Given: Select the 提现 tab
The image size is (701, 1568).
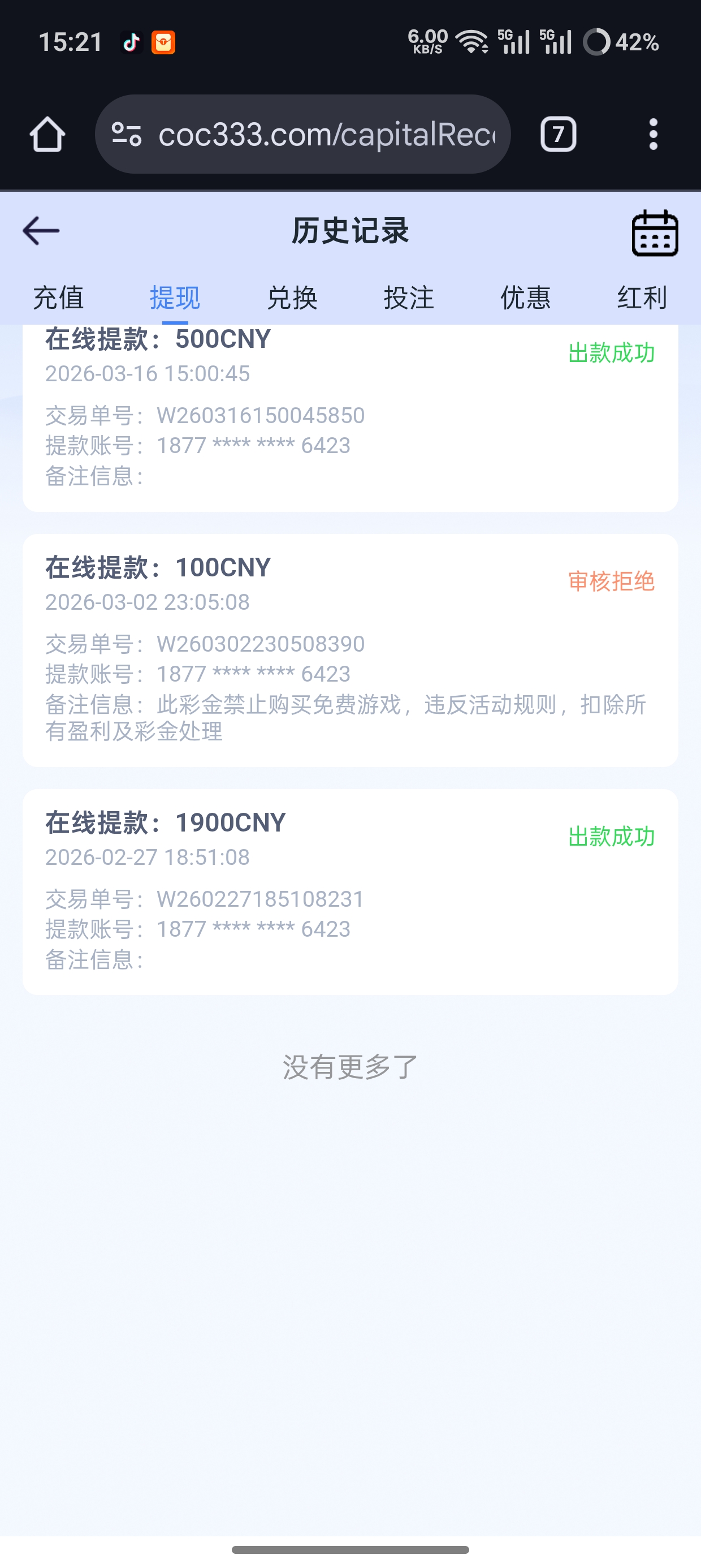Looking at the screenshot, I should click(x=175, y=298).
